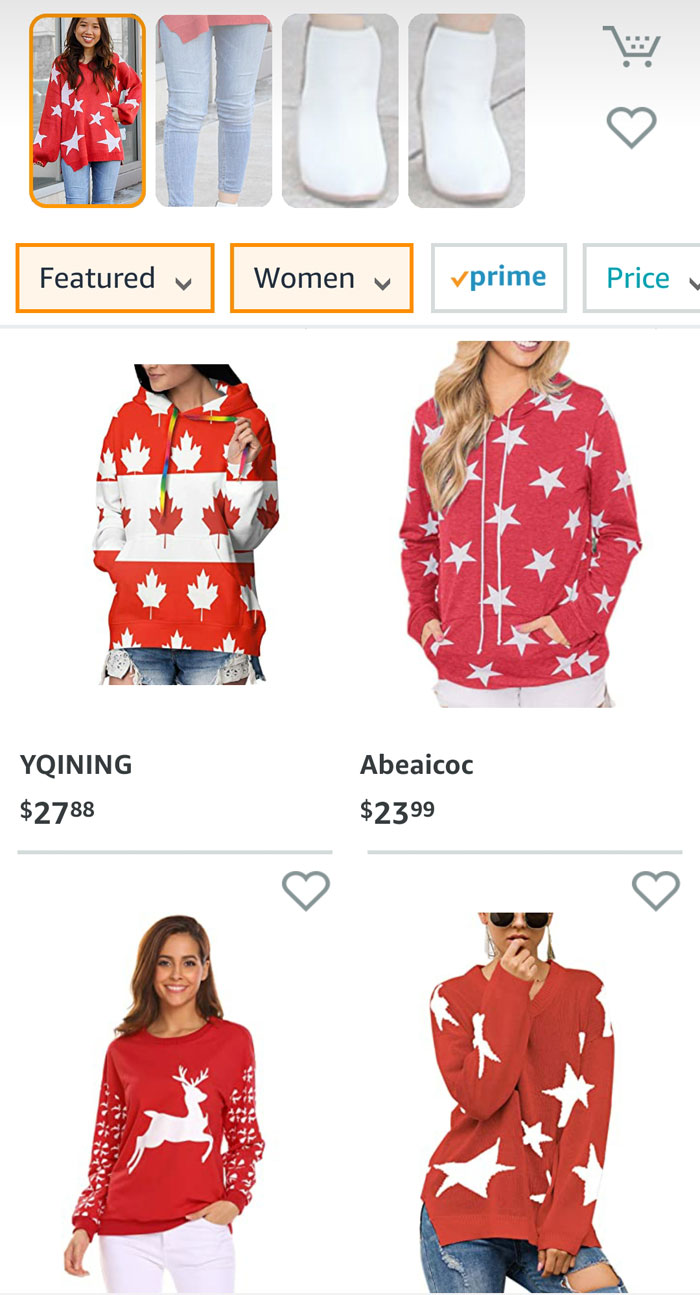Tap the heart icon below the cart
The image size is (700, 1295).
click(631, 128)
